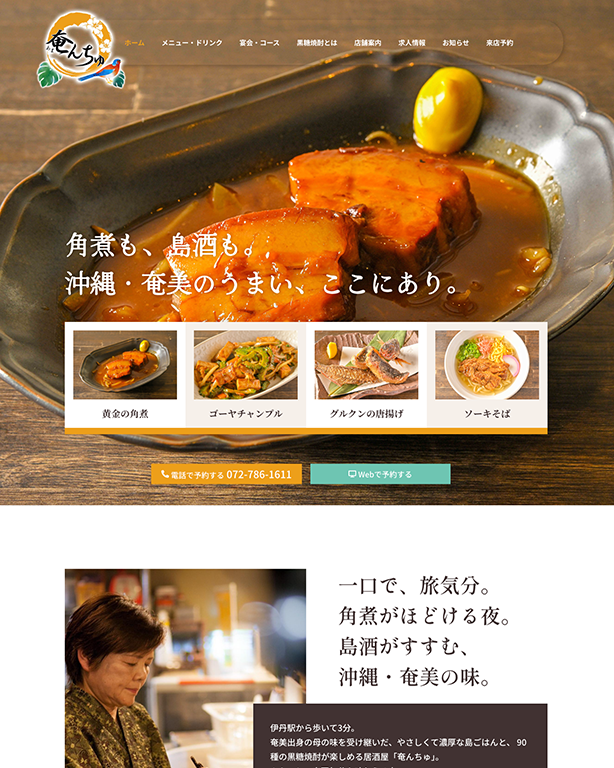The image size is (614, 768).
Task: Select 来店予約 in the top navigation
Action: pyautogui.click(x=500, y=43)
